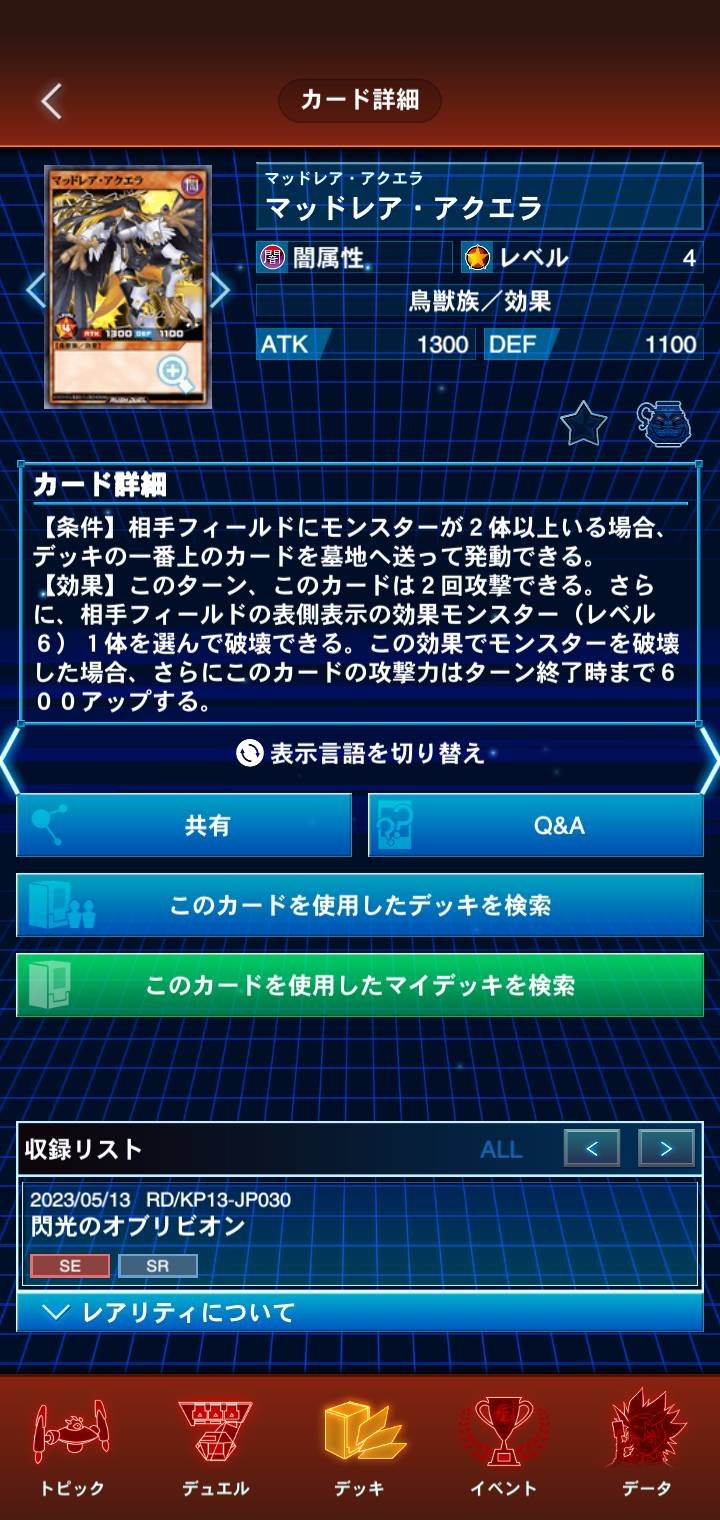Open the デッキ tab
Screen dimensions: 720x1520
click(x=360, y=1447)
